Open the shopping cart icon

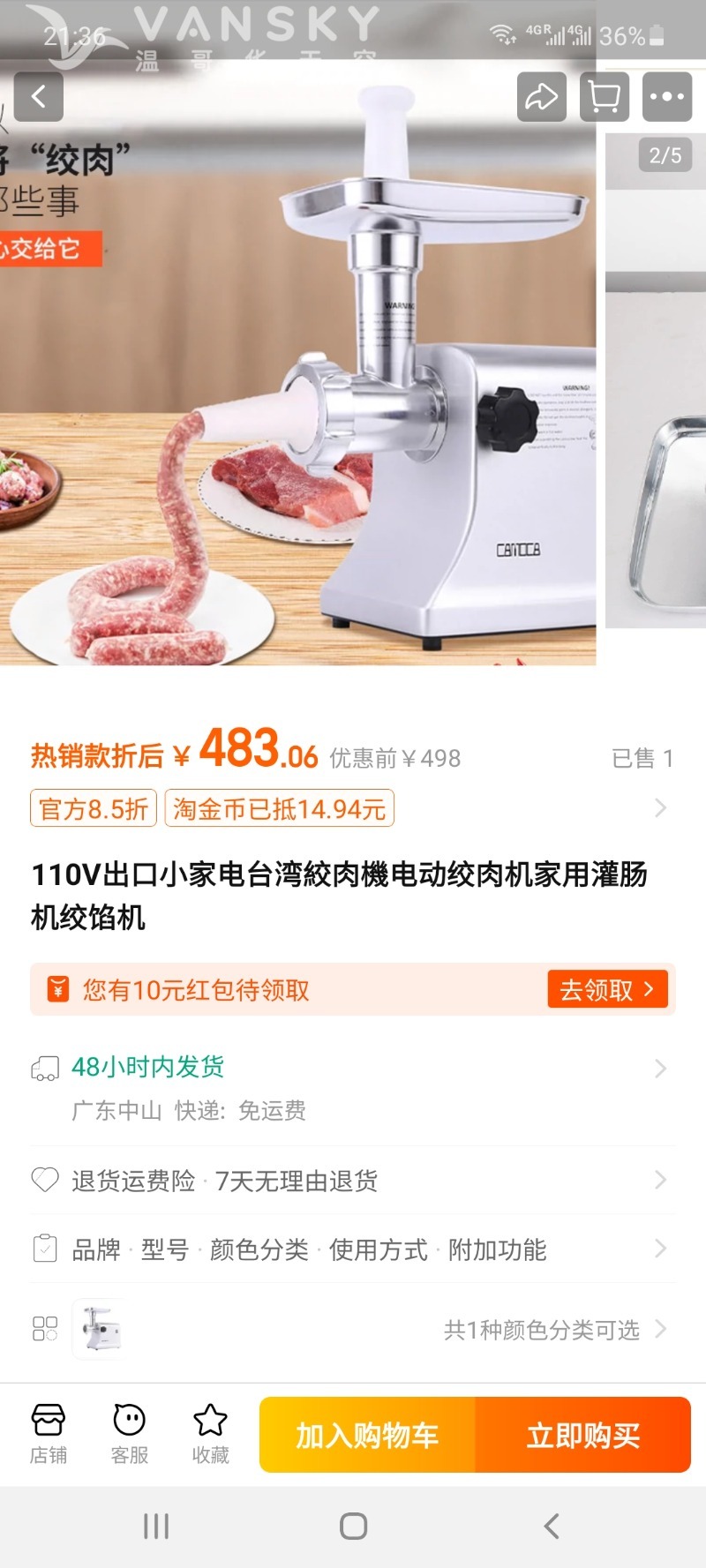tap(604, 96)
